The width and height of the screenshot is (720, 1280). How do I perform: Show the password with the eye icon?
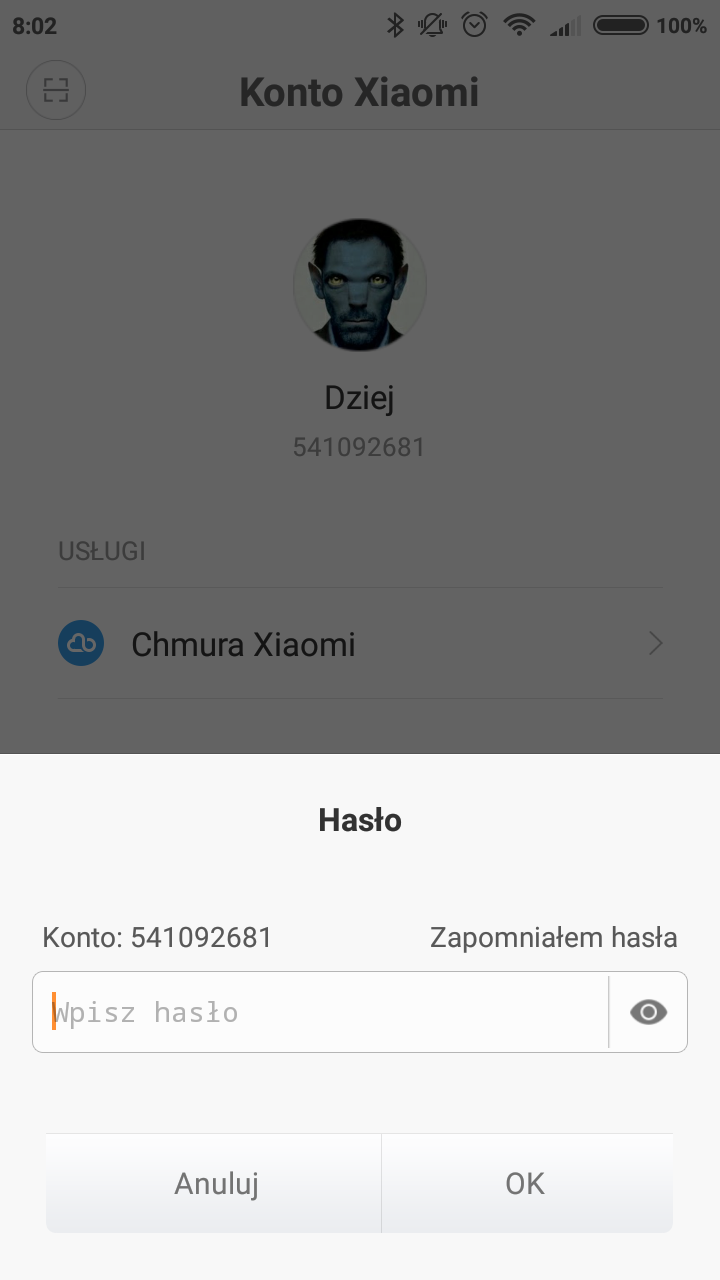[x=648, y=1012]
